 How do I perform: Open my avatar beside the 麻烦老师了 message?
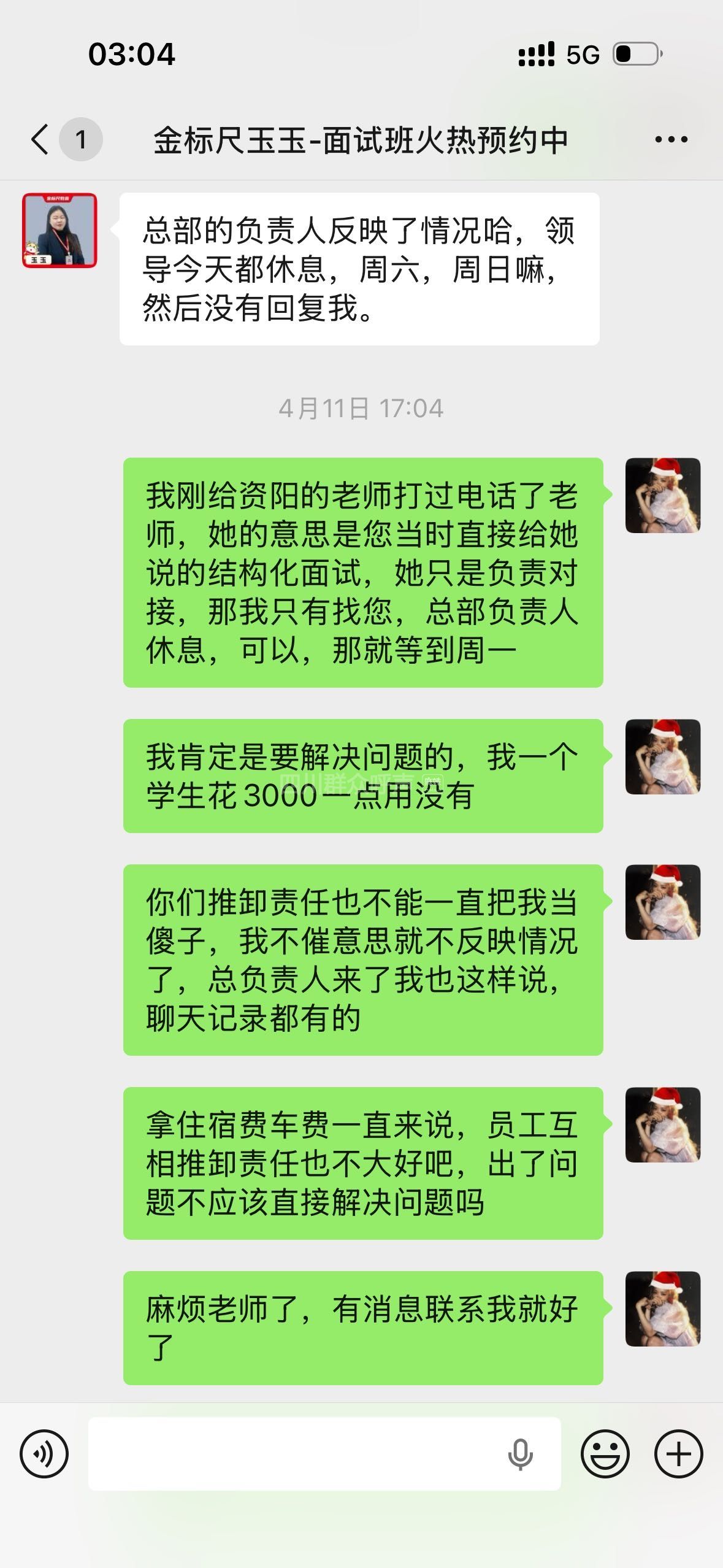click(x=662, y=1309)
